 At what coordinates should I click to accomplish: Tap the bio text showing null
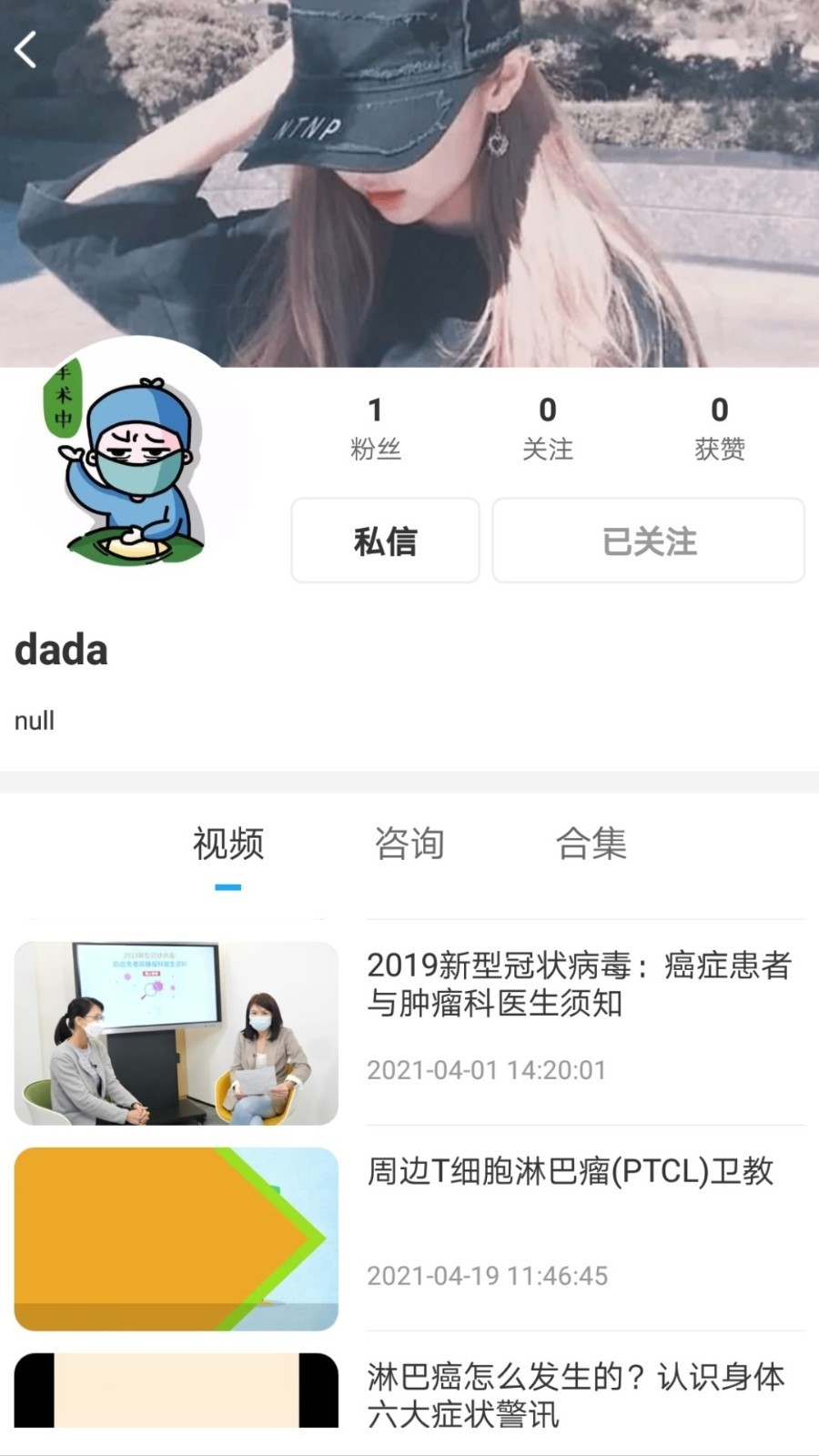34,720
